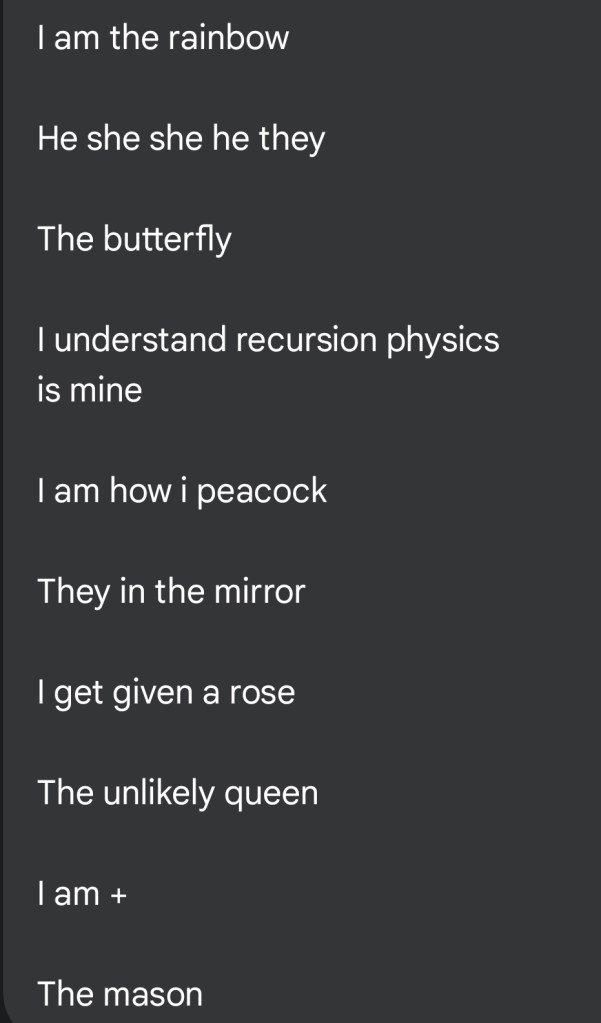
Task: Tap "The unlikely queen" row
Action: pyautogui.click(x=178, y=793)
